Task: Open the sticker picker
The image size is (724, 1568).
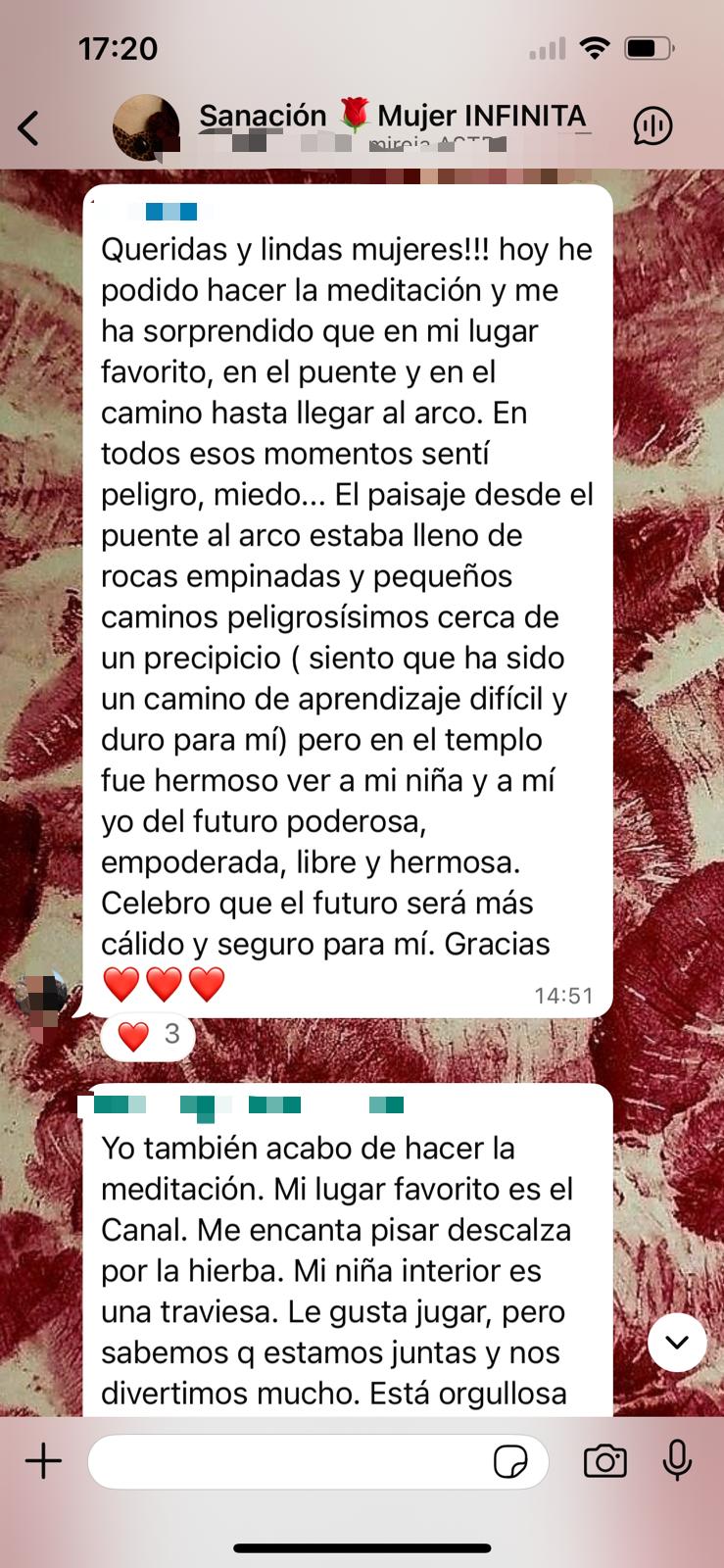Action: (x=510, y=1462)
